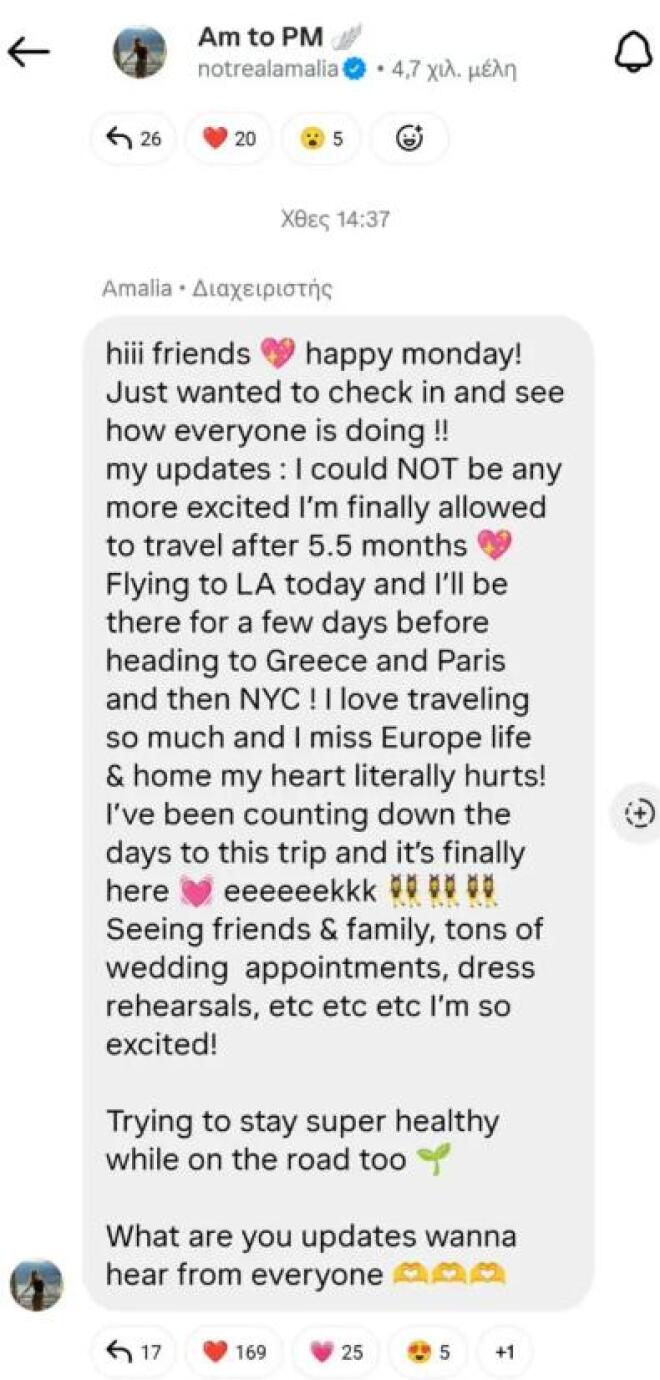
Task: Show more reactions via the +1 chip
Action: tap(504, 1352)
